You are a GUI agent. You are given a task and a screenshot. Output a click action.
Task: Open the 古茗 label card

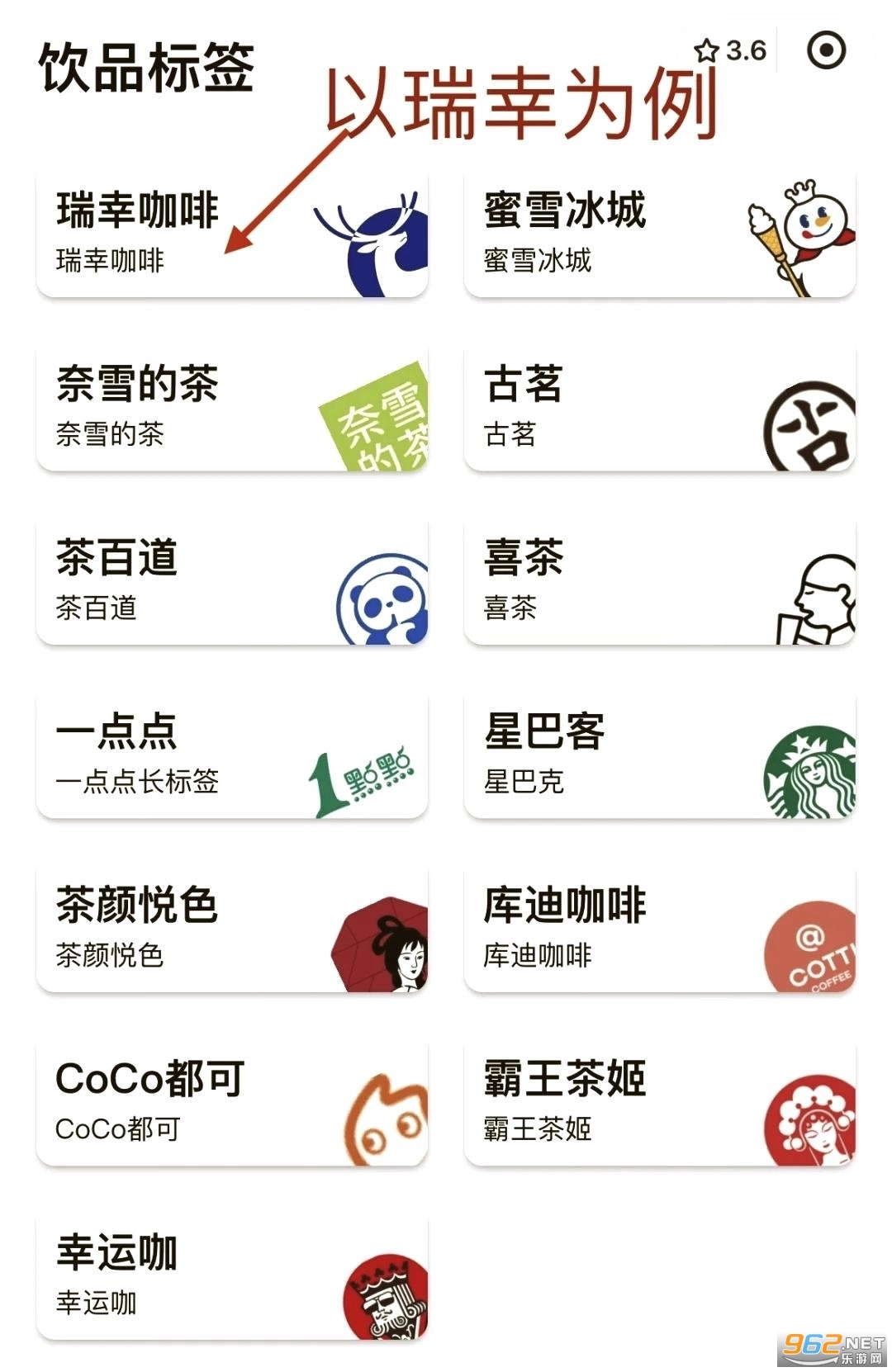pos(659,409)
